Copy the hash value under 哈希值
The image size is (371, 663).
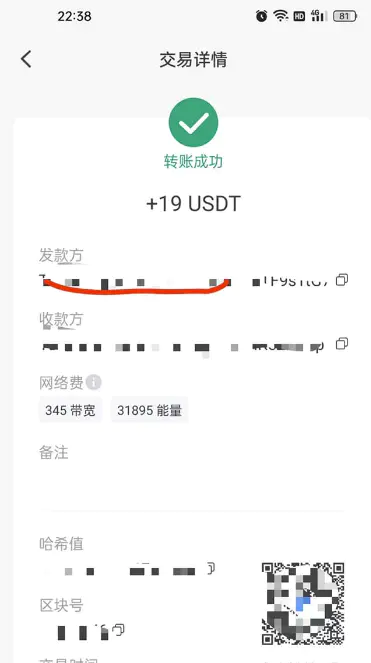point(210,569)
